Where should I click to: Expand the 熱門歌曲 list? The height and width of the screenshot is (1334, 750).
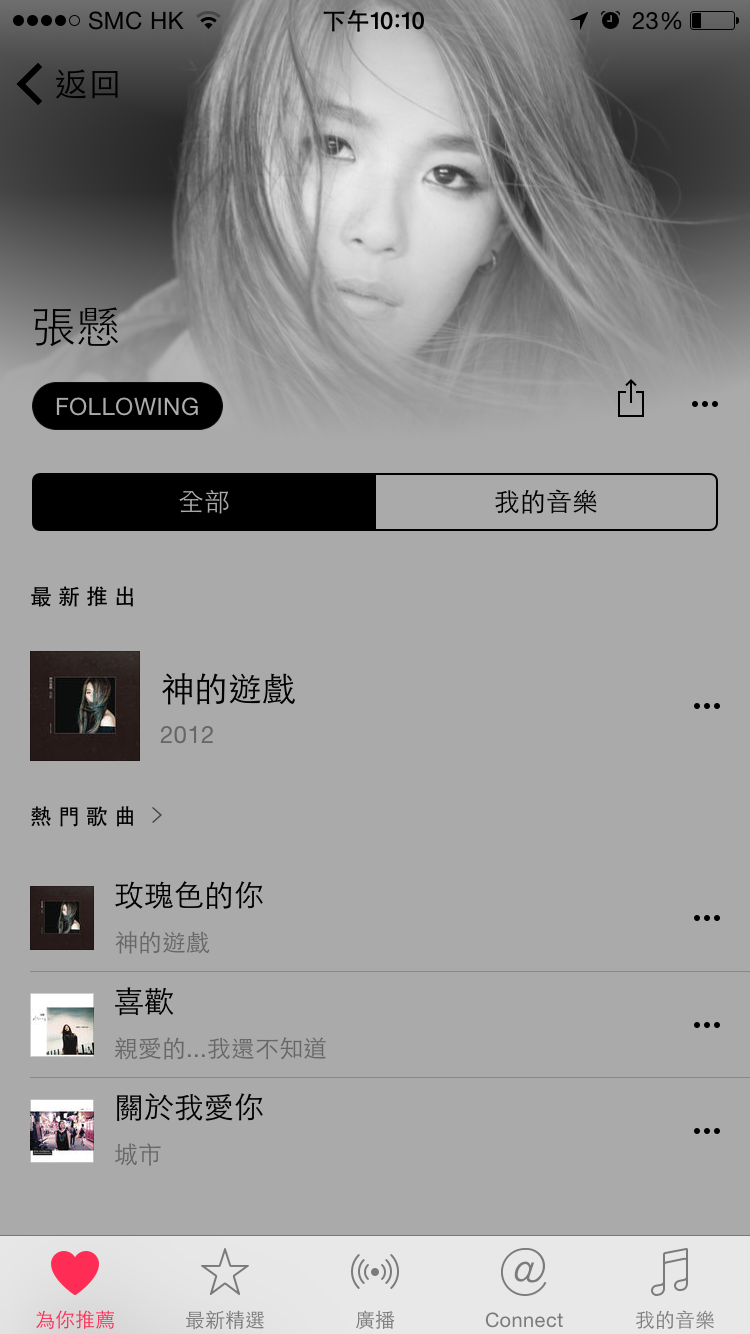pyautogui.click(x=97, y=816)
